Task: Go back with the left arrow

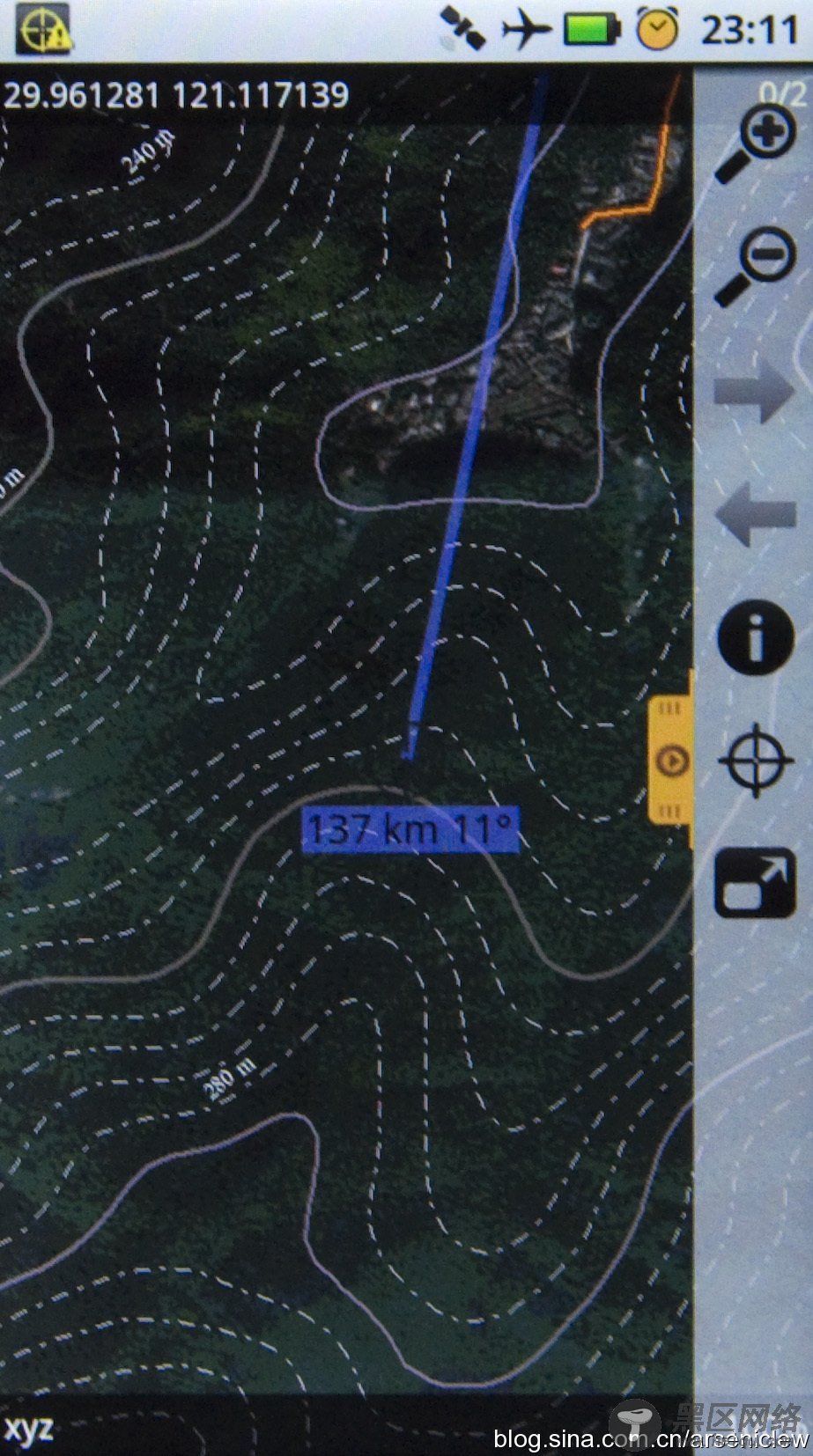Action: coord(754,513)
